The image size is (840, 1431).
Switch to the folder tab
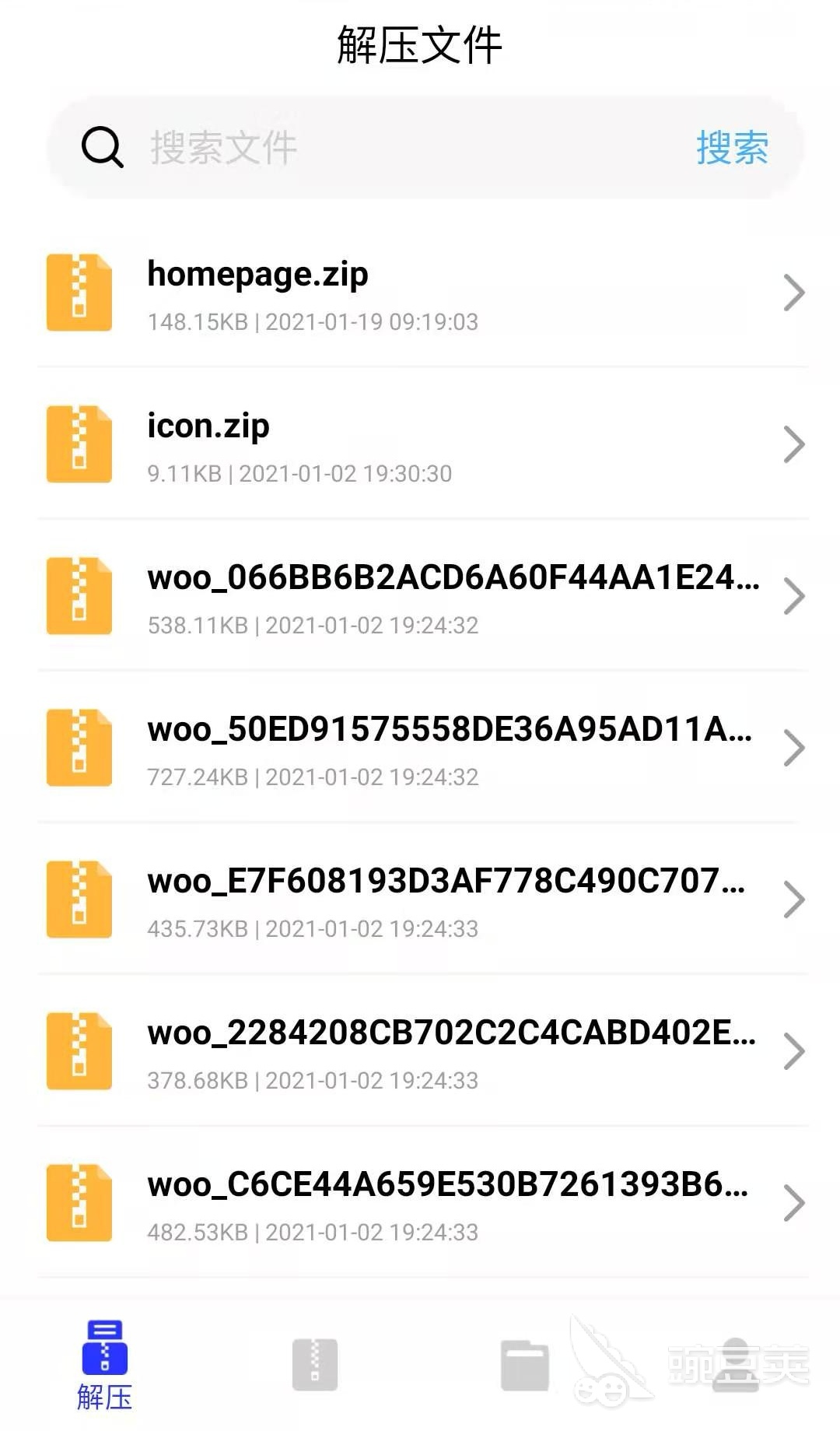(x=525, y=1364)
